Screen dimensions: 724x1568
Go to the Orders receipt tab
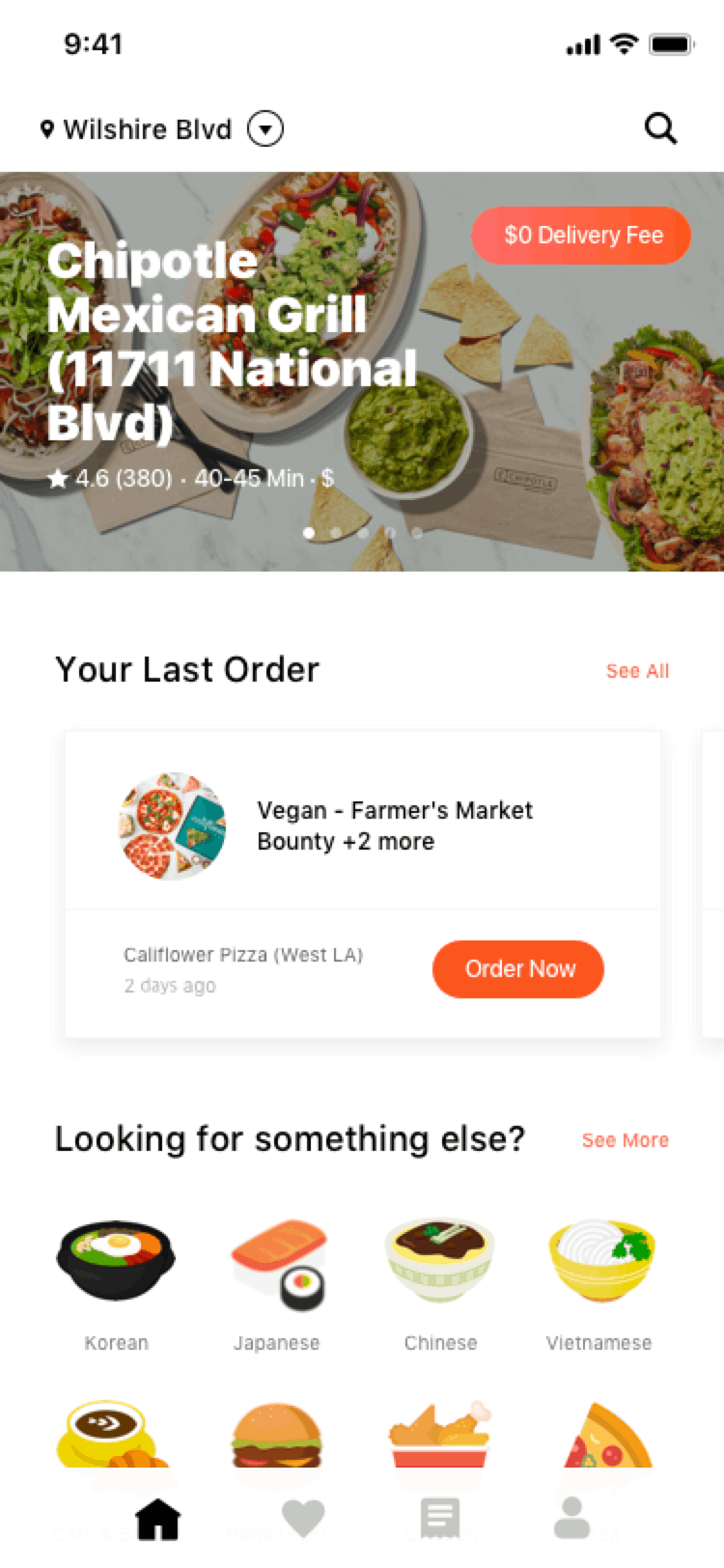[x=440, y=1519]
